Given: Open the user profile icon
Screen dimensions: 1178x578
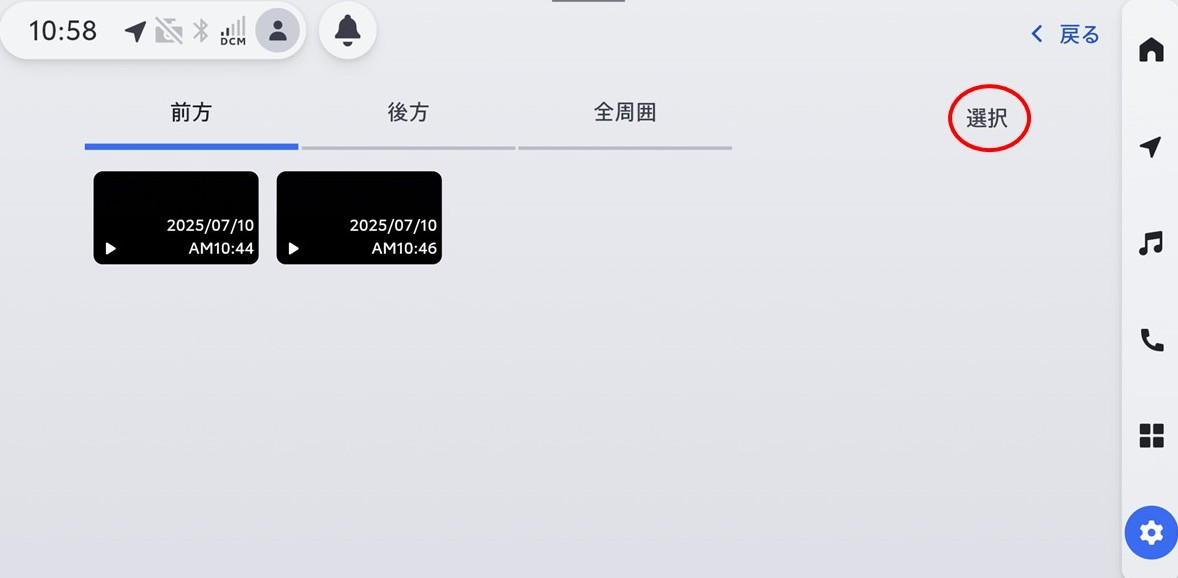Looking at the screenshot, I should (277, 31).
